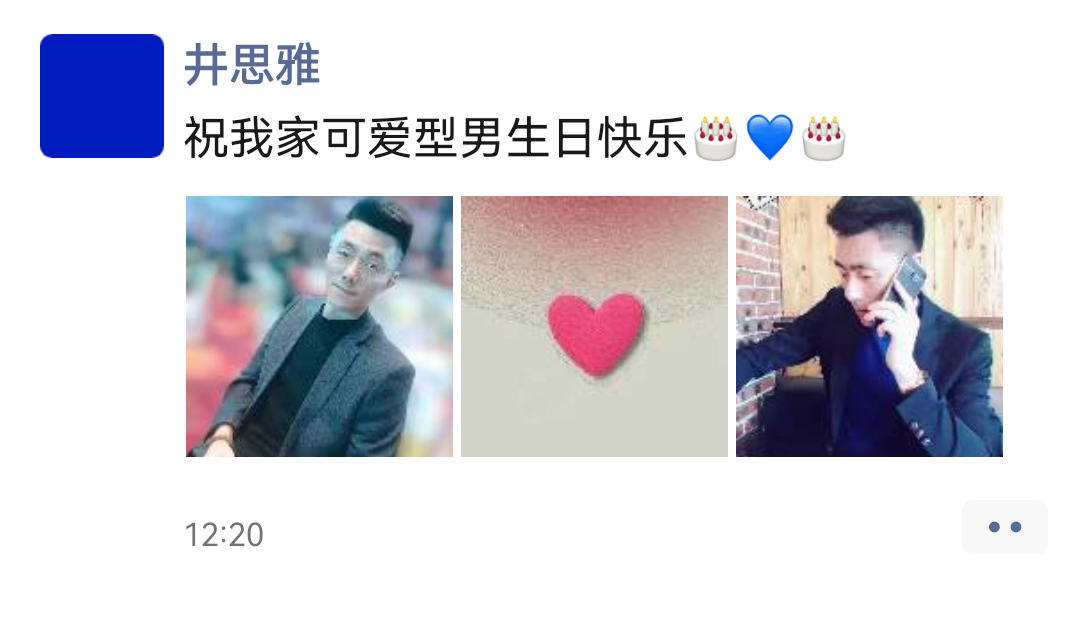The width and height of the screenshot is (1079, 617).
Task: Open the two-dot like/comment menu
Action: [1004, 527]
